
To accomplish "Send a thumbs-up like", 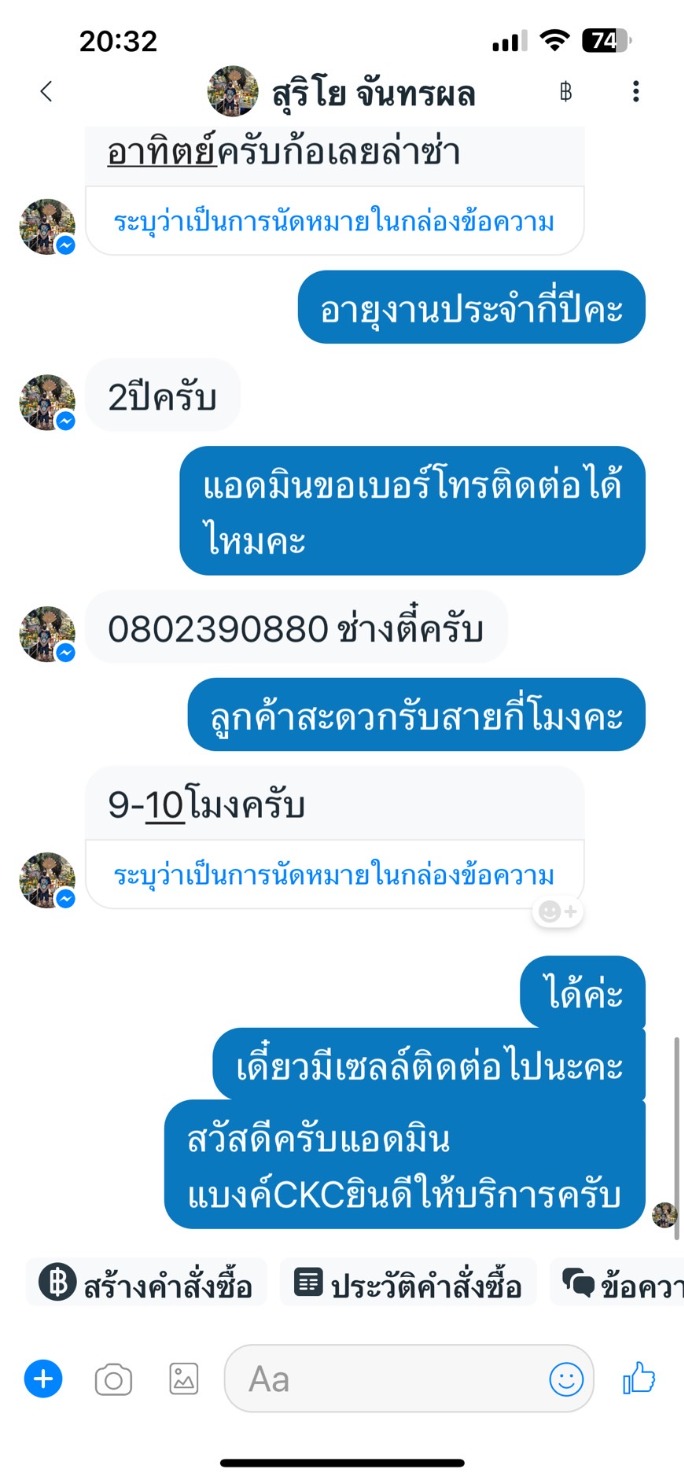I will 639,1379.
